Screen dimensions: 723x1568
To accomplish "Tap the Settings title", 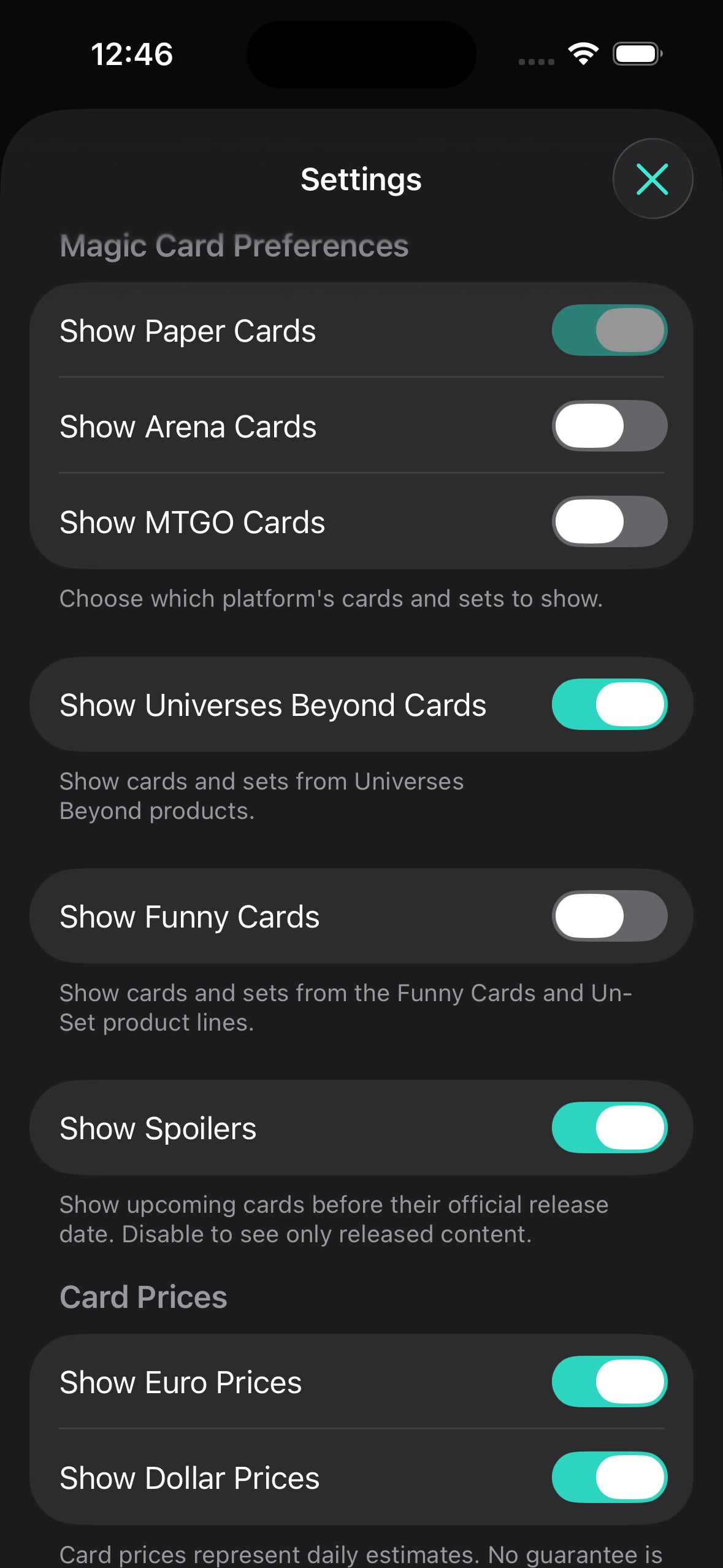I will (x=361, y=179).
